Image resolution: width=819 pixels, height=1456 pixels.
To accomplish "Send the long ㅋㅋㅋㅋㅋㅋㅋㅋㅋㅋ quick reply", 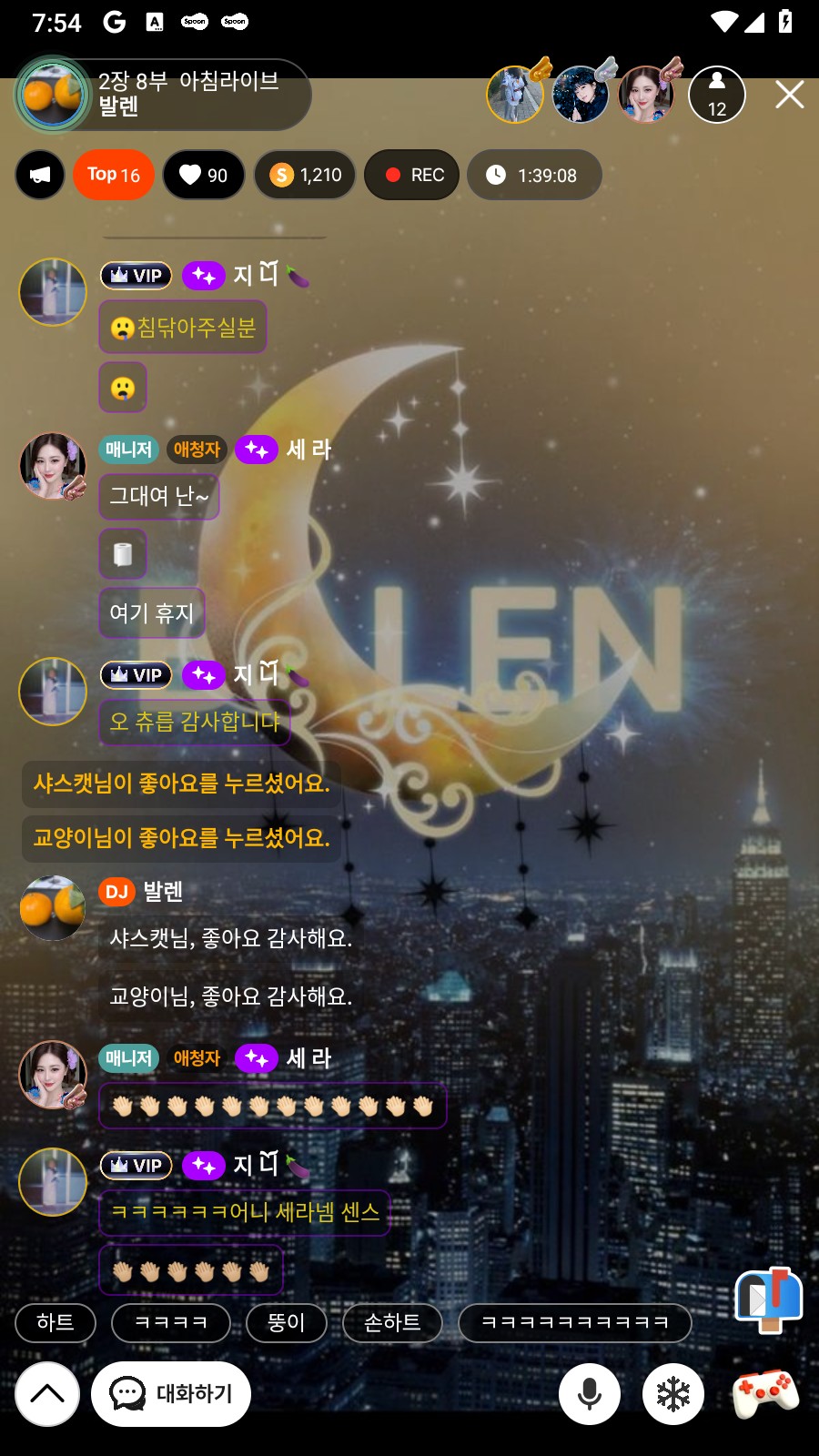I will [x=574, y=1322].
